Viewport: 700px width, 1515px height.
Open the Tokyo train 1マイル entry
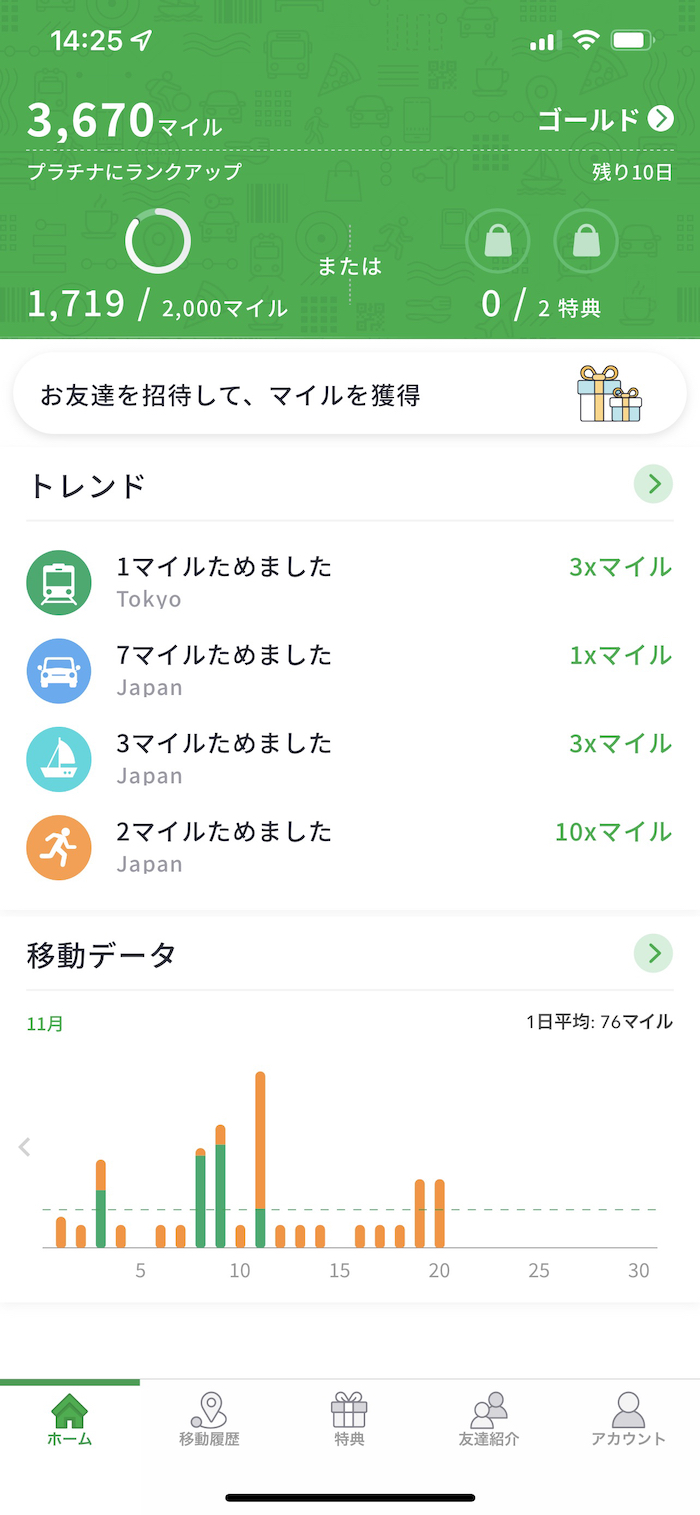349,582
